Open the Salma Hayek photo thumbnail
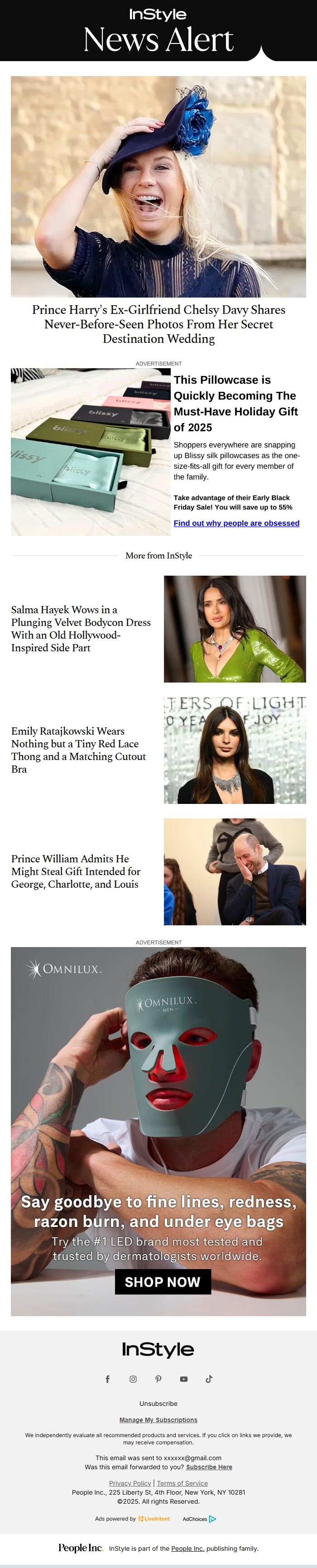This screenshot has width=317, height=1568. pyautogui.click(x=235, y=629)
